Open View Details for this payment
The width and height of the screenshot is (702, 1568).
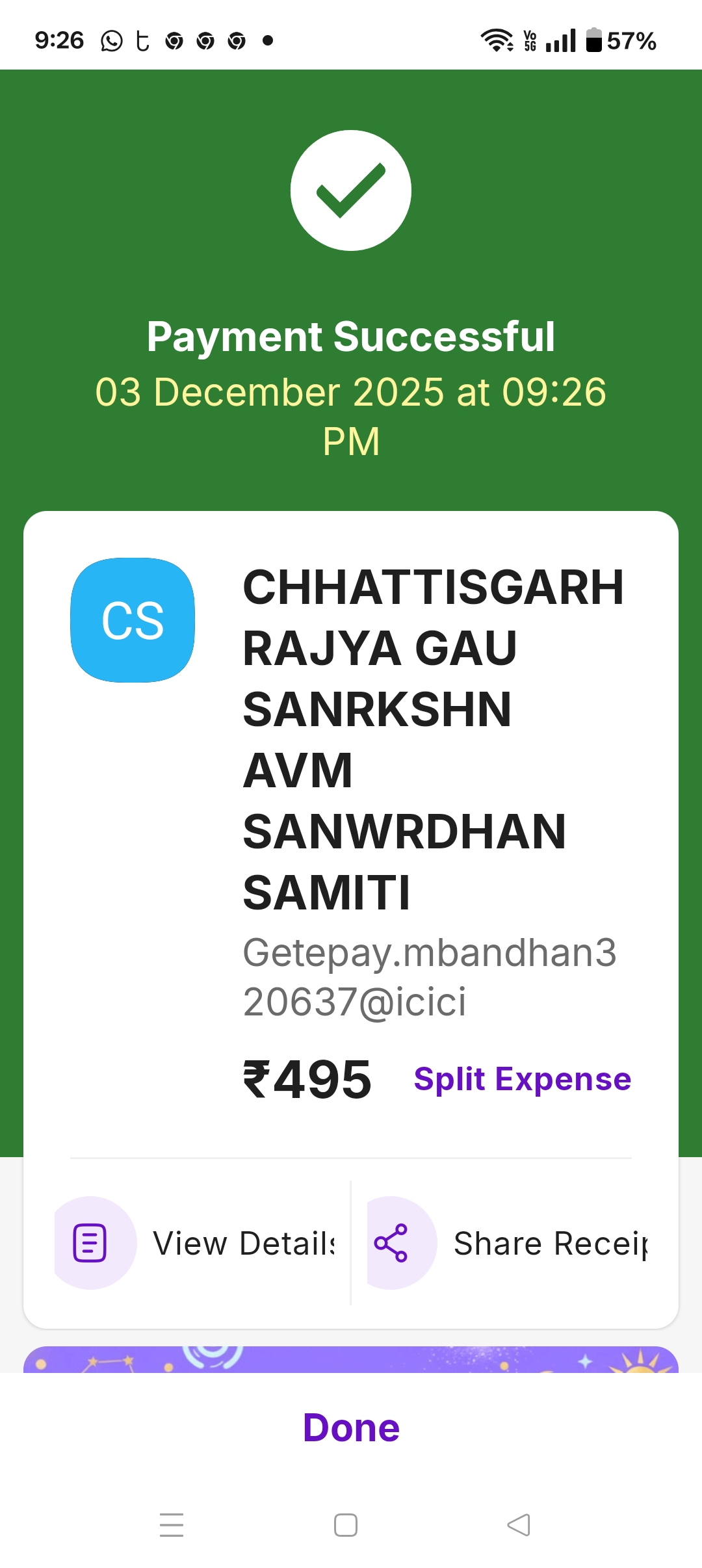[195, 1243]
